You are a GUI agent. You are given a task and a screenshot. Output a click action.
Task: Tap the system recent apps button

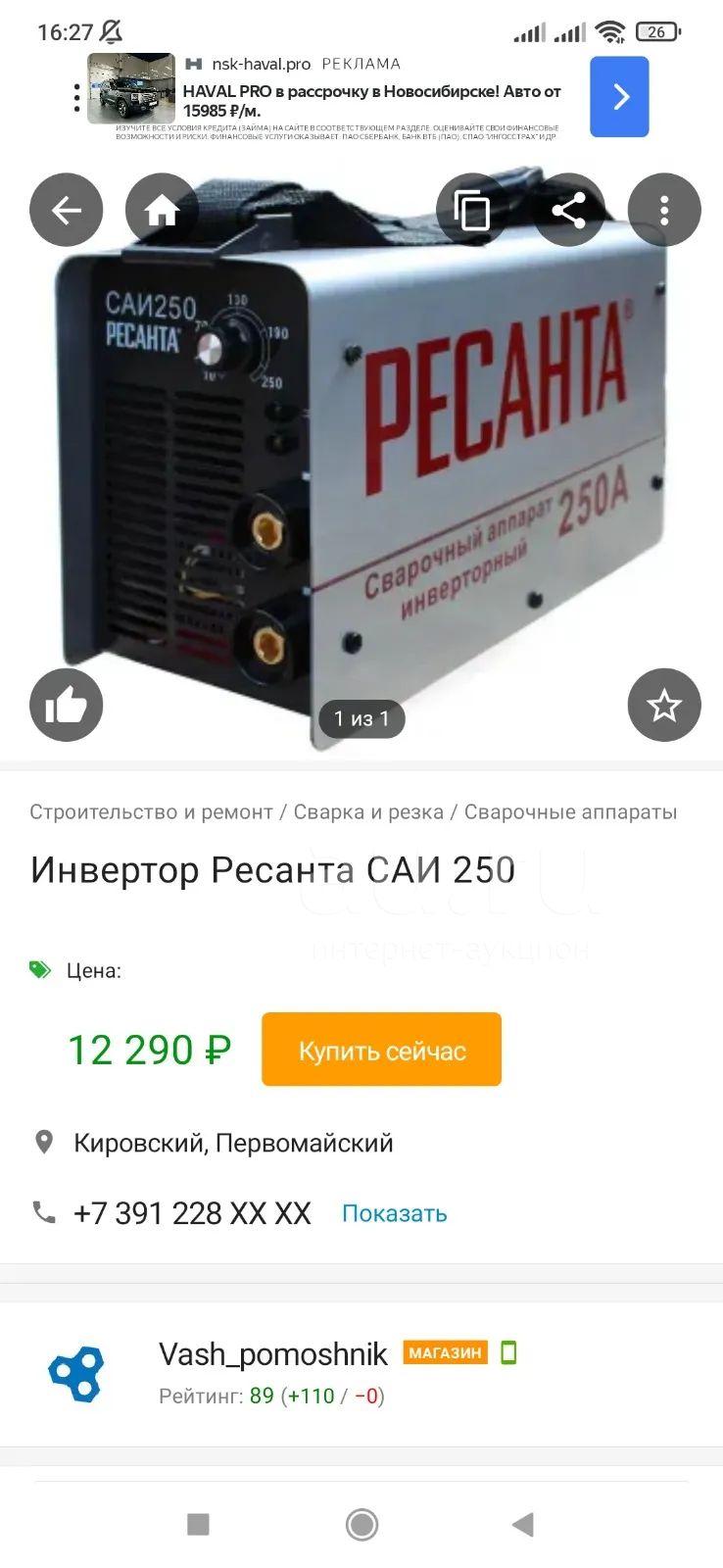click(x=198, y=1524)
